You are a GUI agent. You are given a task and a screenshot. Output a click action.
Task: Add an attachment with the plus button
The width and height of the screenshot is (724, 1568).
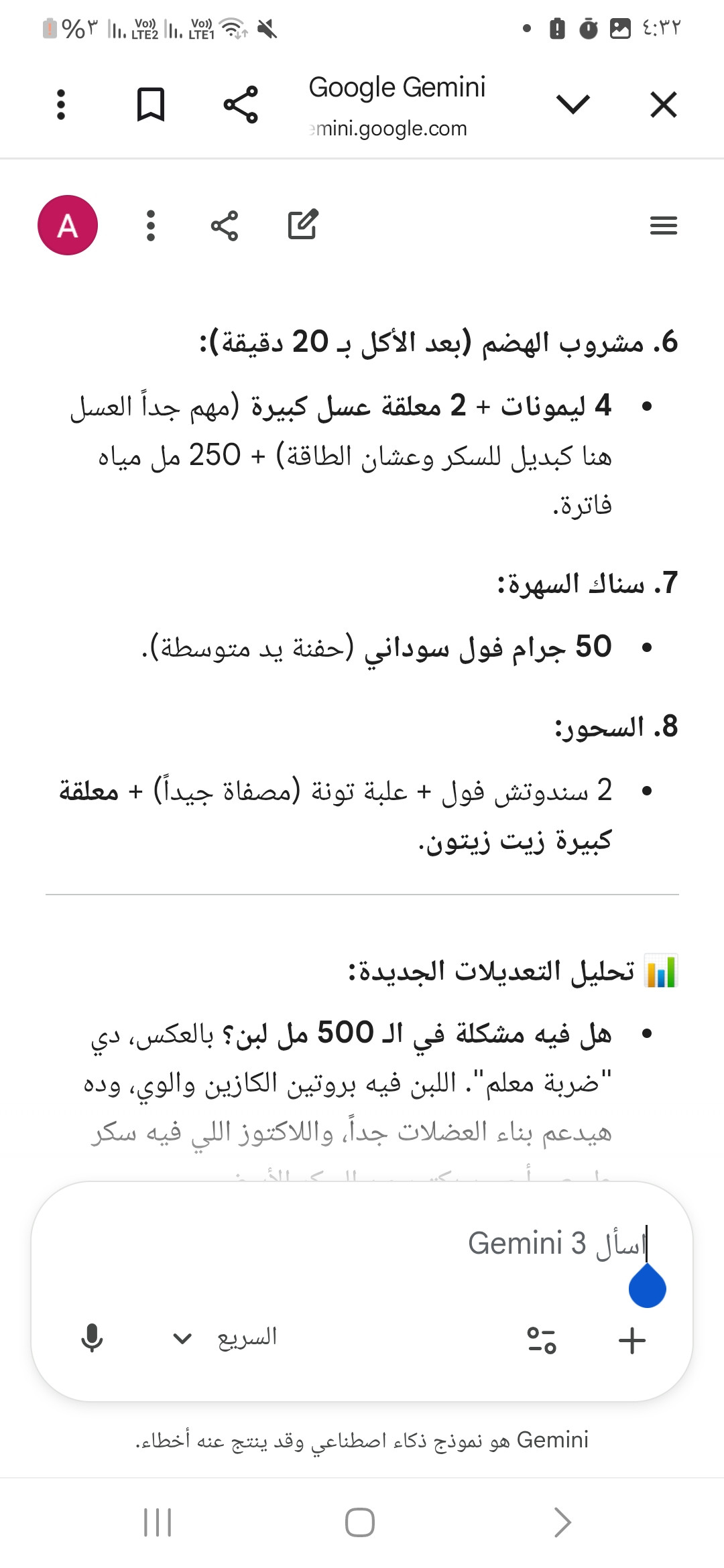click(631, 1340)
